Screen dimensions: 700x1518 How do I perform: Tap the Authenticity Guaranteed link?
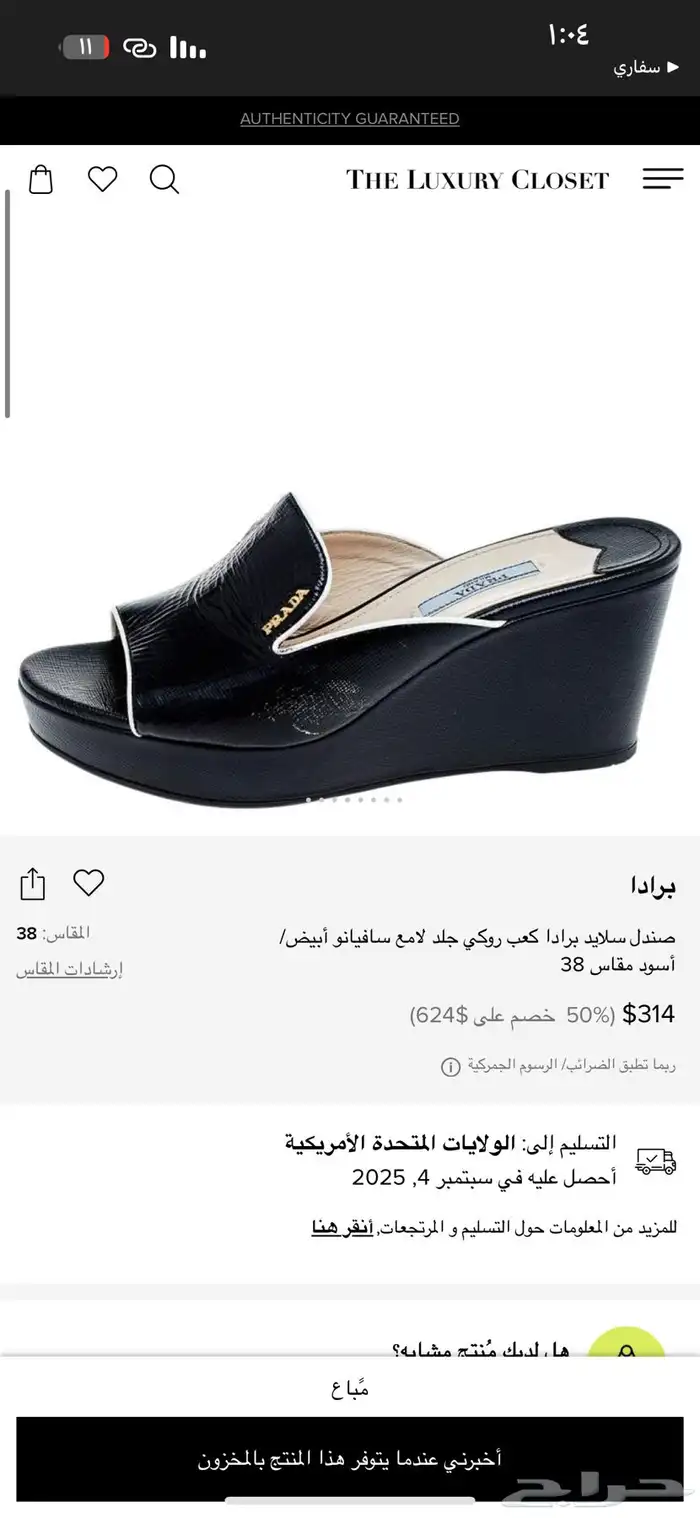click(350, 119)
